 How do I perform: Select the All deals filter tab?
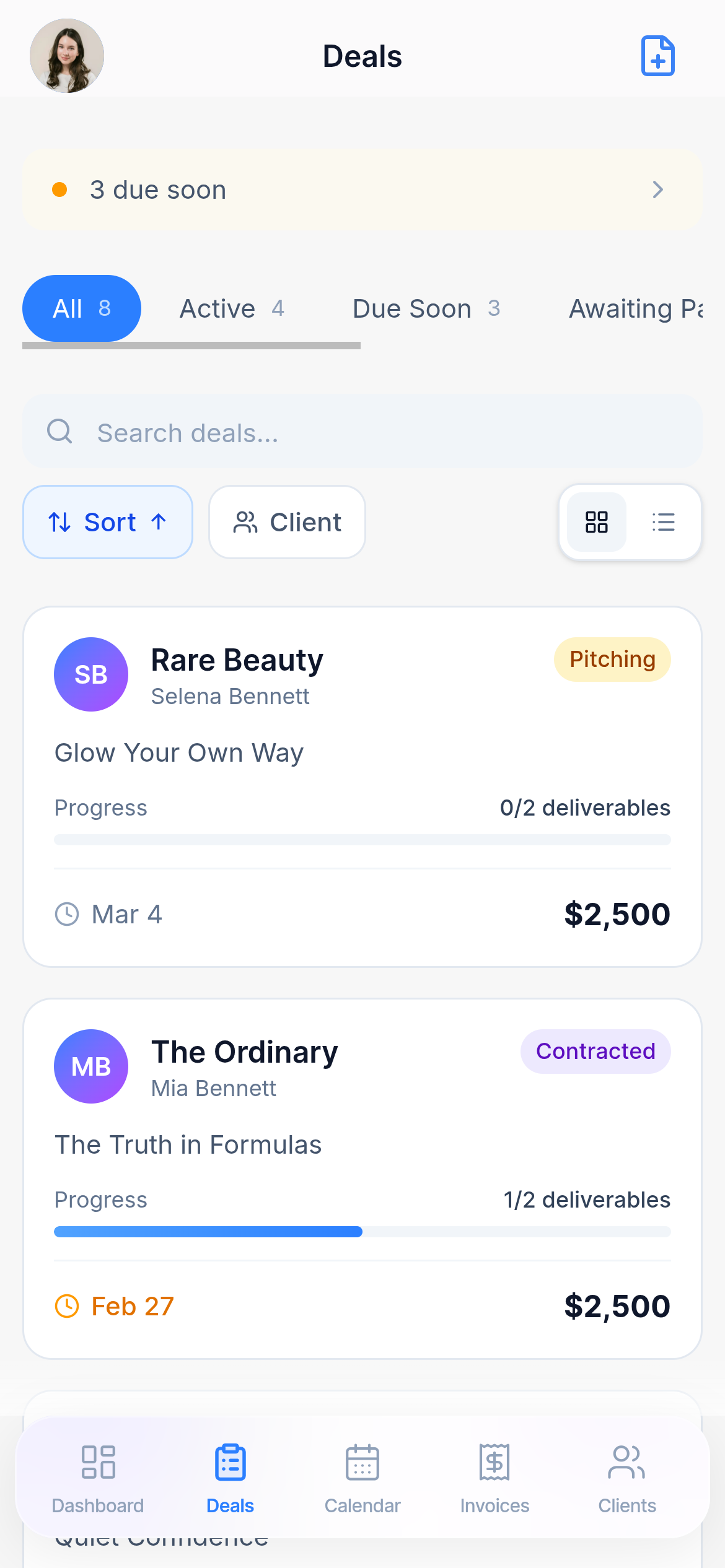[81, 308]
